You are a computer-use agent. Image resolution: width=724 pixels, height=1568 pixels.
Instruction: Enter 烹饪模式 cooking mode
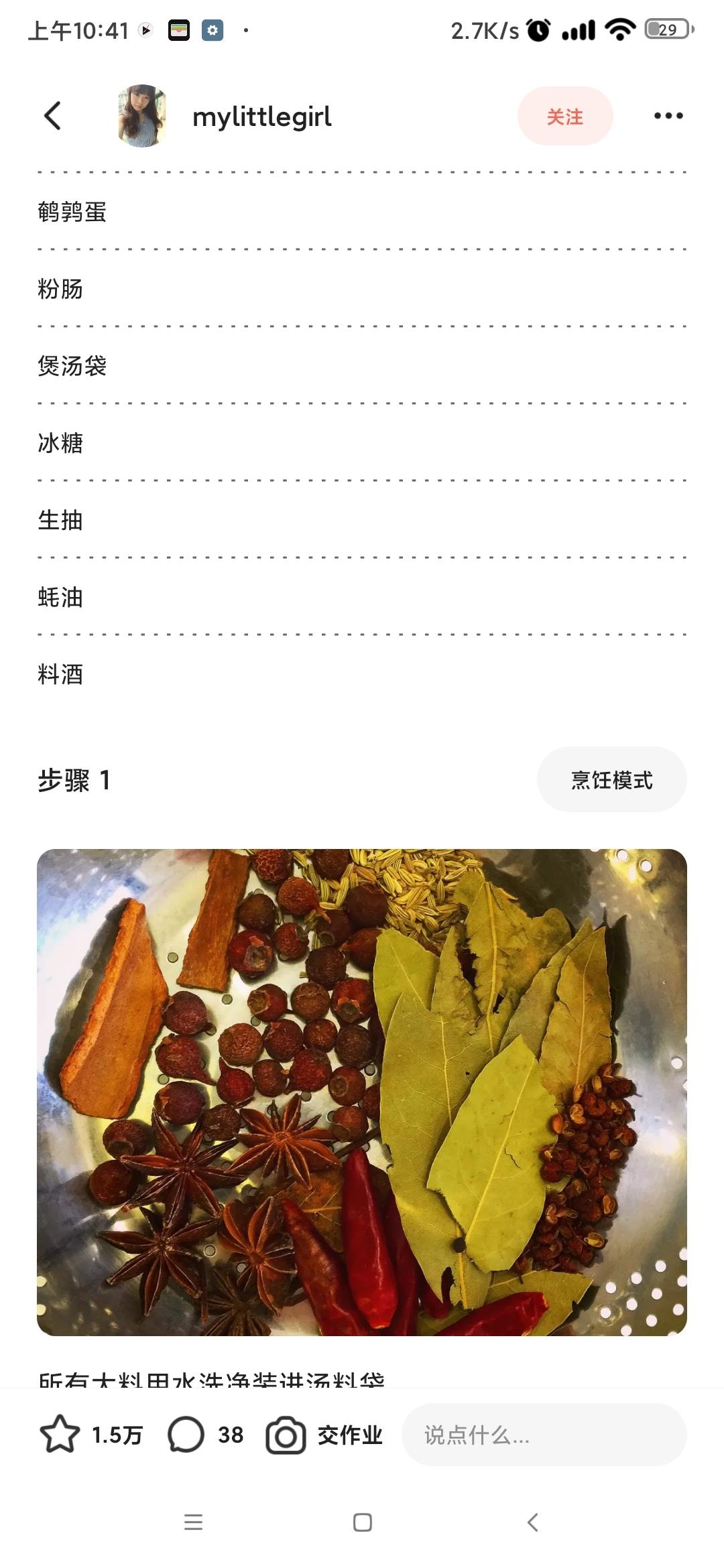tap(611, 780)
